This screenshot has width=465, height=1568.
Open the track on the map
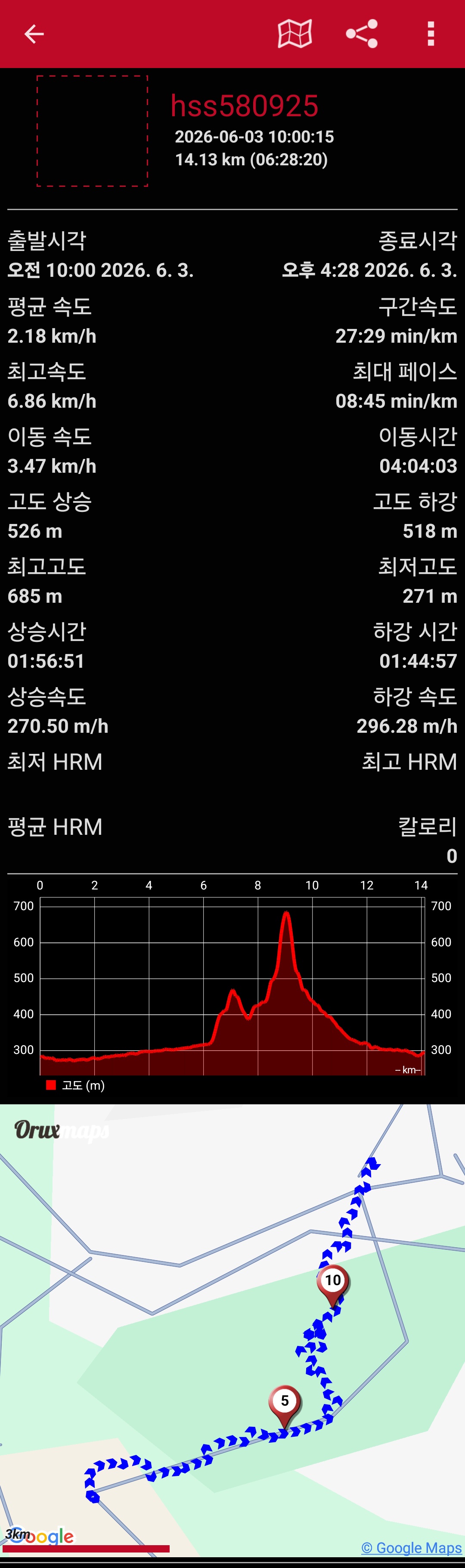[x=295, y=34]
